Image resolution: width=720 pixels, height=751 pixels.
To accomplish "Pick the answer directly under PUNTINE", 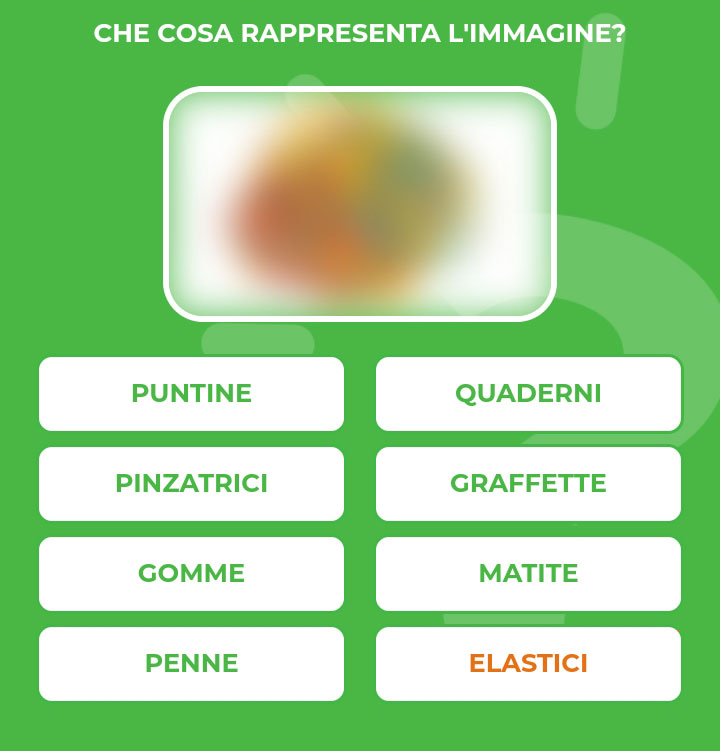I will click(x=191, y=484).
